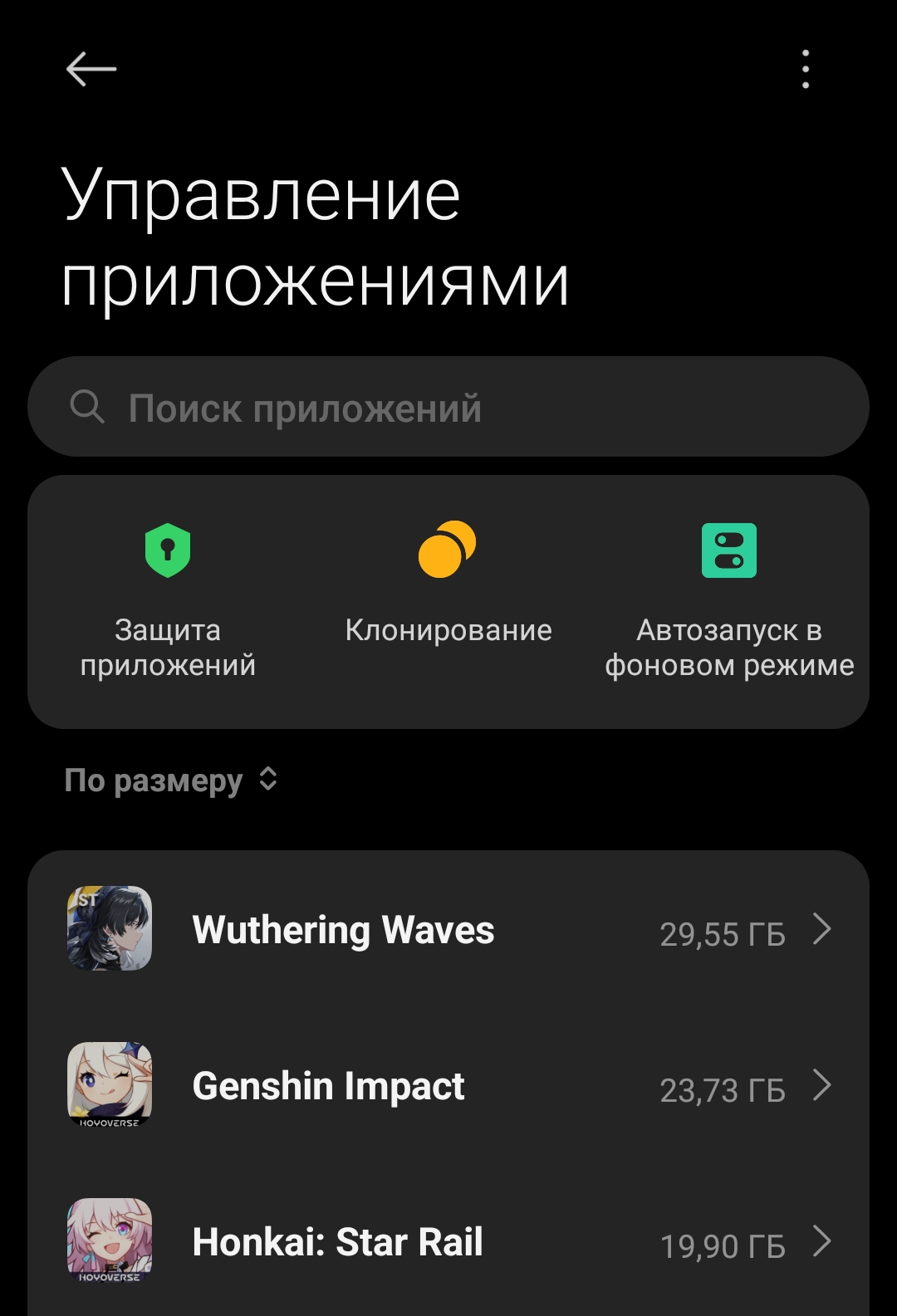The height and width of the screenshot is (1316, 897).
Task: Tap the Поиск приложений search field
Action: (x=448, y=407)
